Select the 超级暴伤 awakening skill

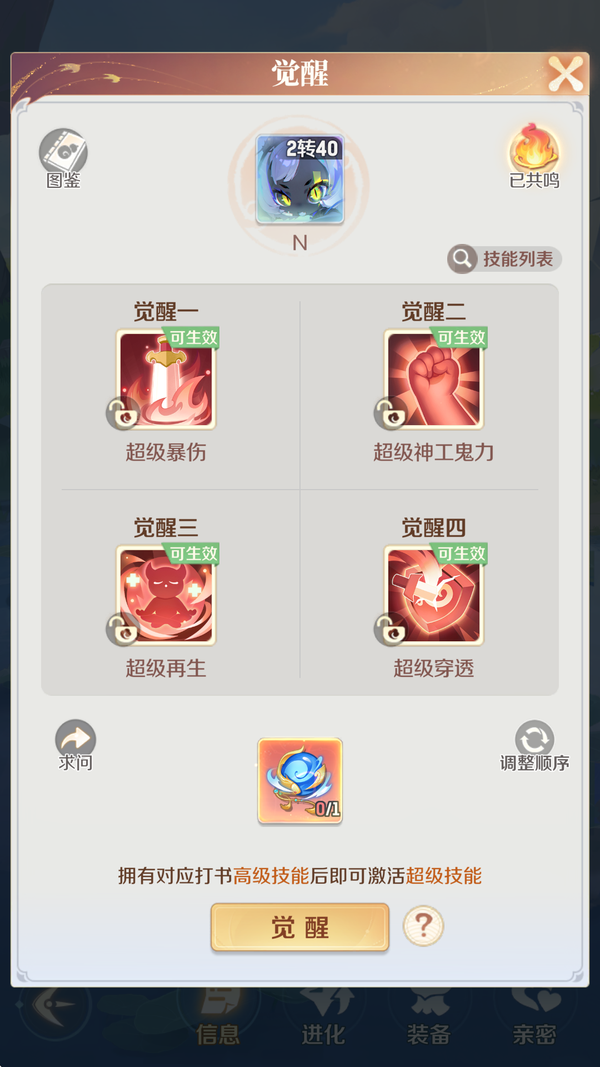tap(166, 380)
